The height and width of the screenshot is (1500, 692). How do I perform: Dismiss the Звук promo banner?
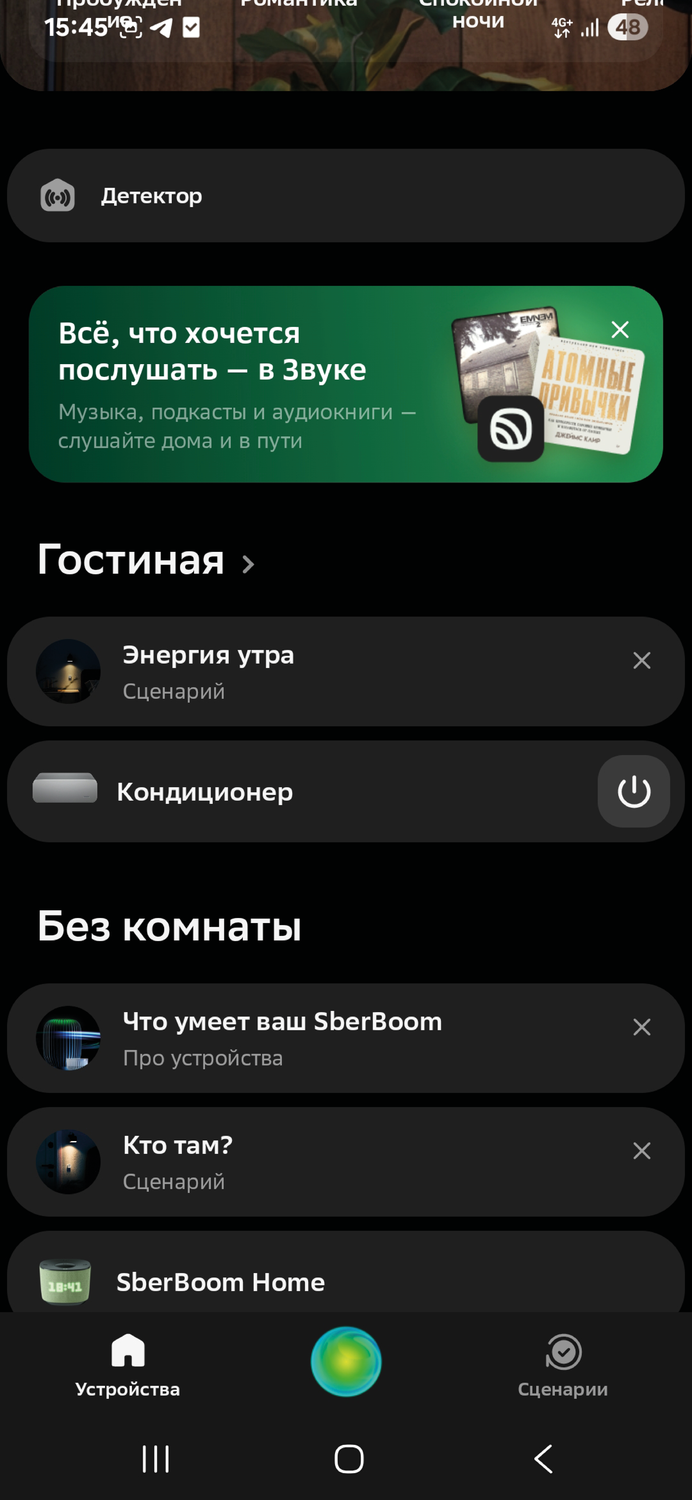(x=620, y=330)
